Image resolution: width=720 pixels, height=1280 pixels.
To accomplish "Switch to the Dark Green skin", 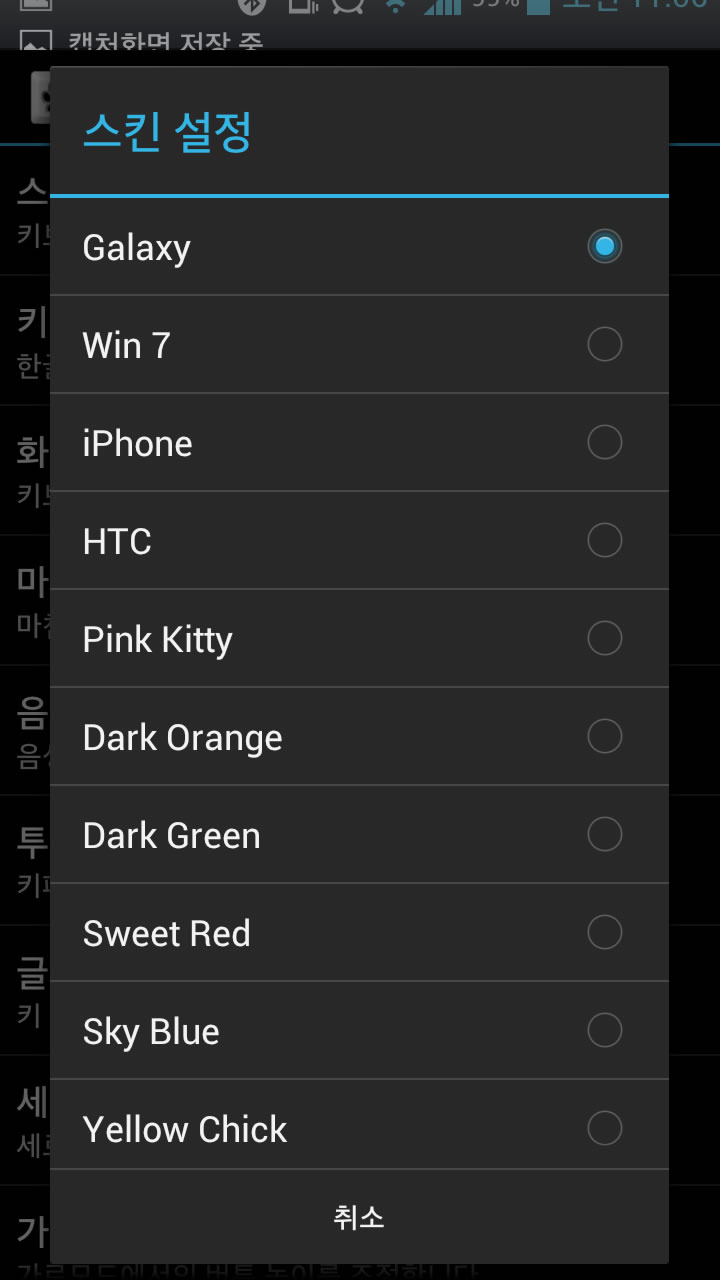I will (359, 835).
